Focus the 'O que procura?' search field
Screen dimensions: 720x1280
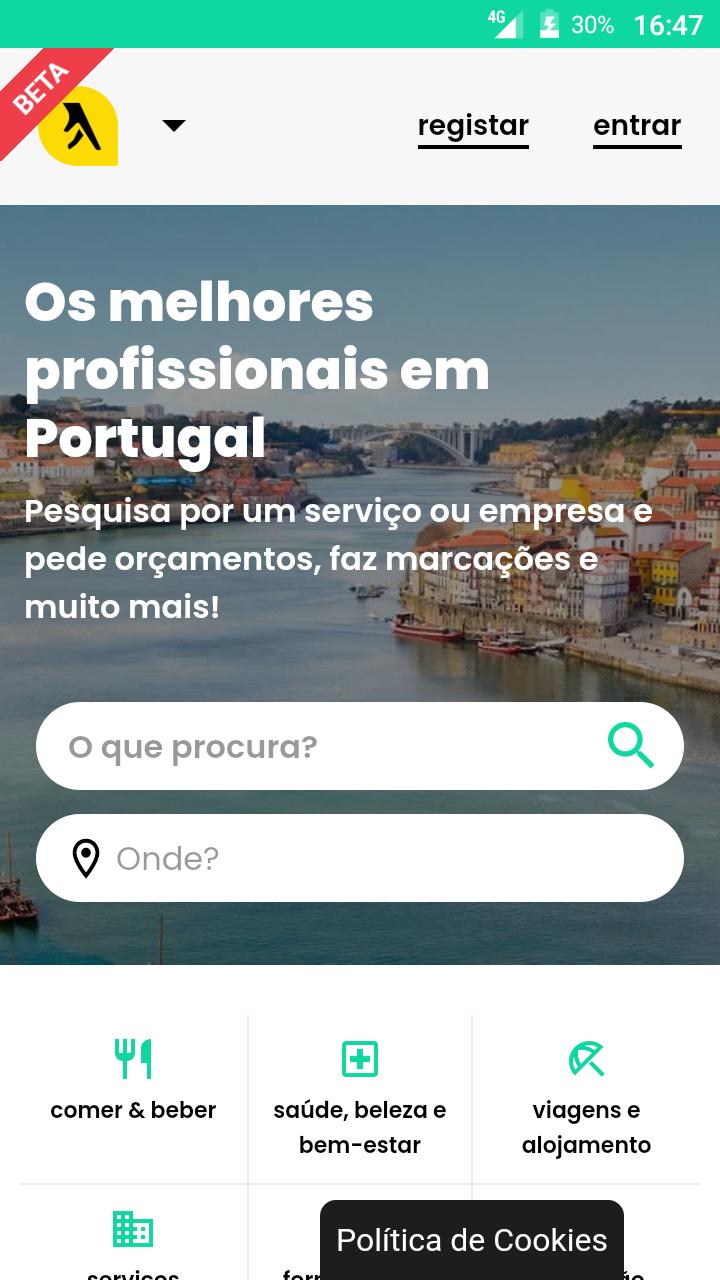point(320,746)
